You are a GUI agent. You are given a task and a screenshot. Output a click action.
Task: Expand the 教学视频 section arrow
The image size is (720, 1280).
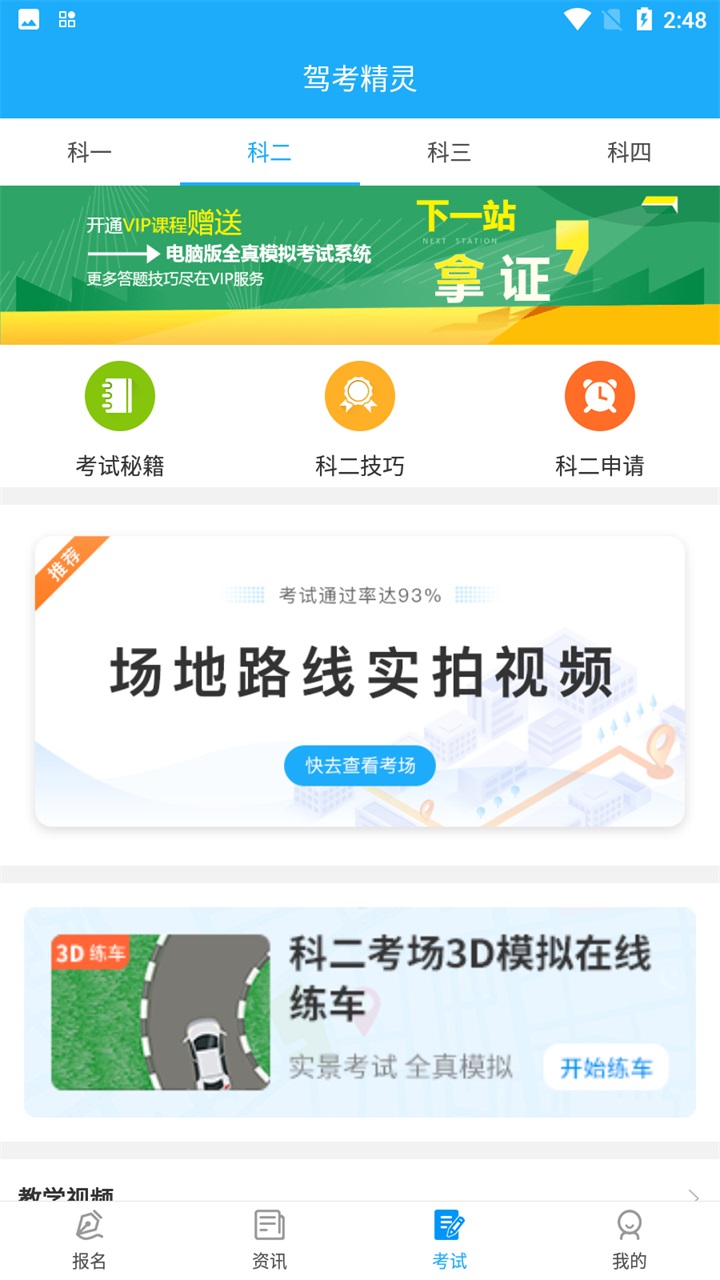point(694,1194)
